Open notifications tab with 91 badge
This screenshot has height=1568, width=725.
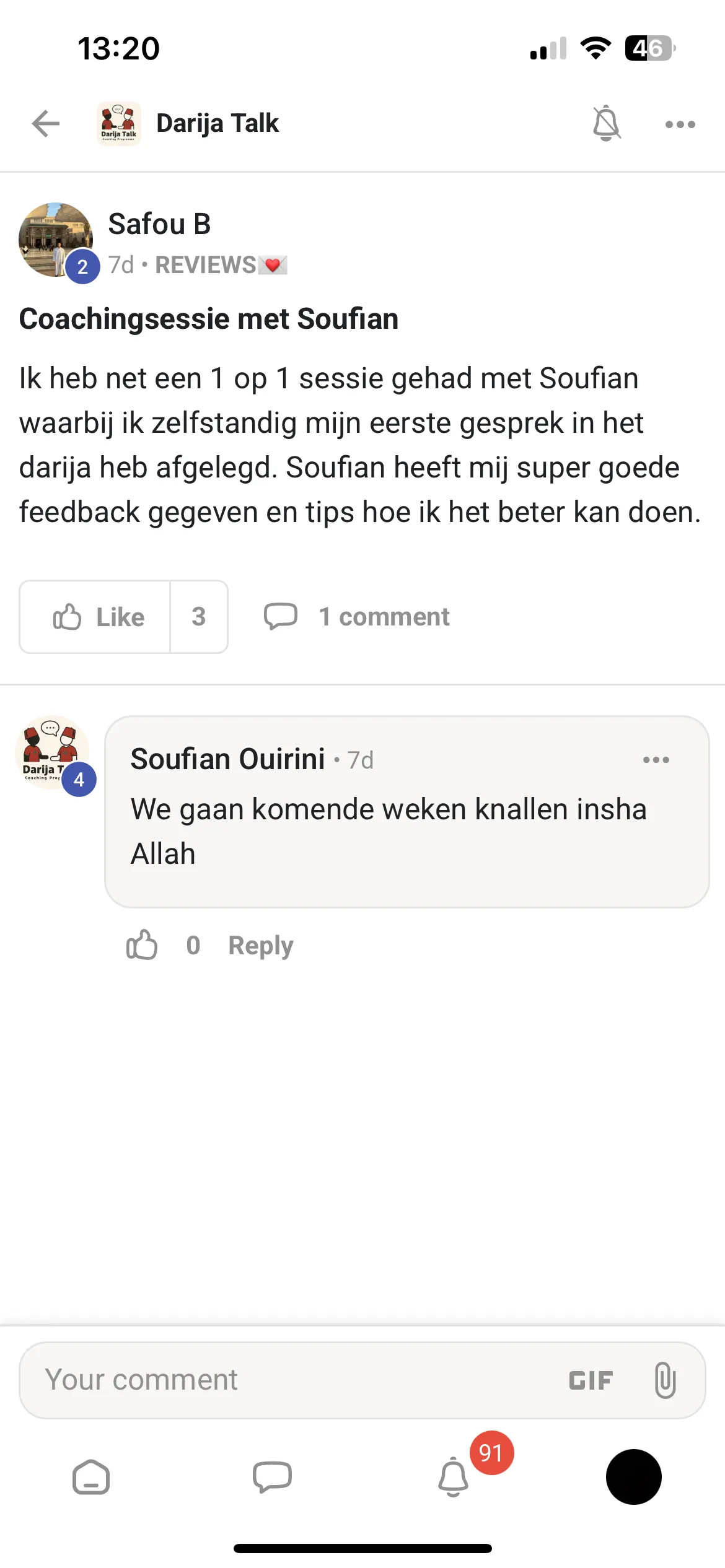(454, 1476)
